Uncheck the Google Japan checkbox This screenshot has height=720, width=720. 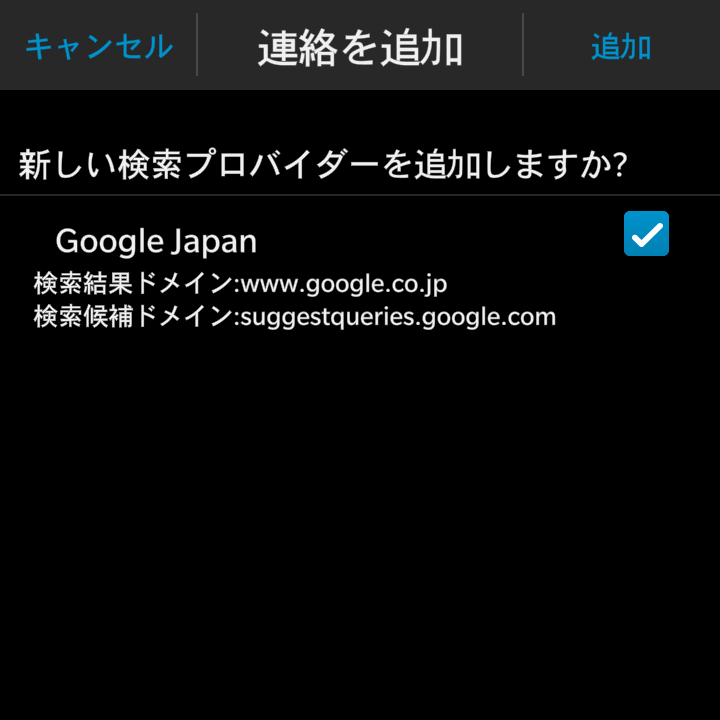tap(646, 233)
